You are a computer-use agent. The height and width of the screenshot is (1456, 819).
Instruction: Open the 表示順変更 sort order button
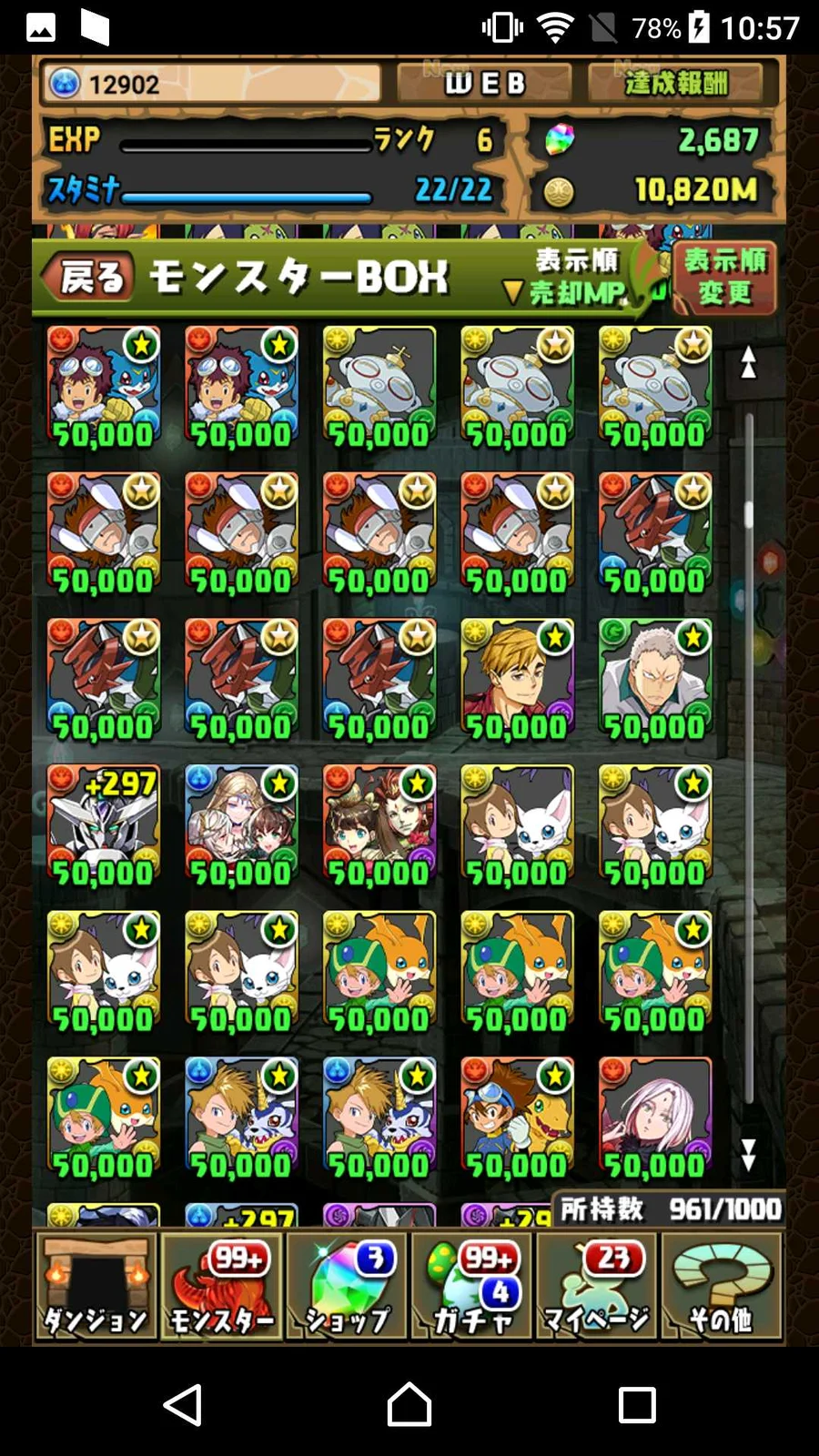point(724,277)
